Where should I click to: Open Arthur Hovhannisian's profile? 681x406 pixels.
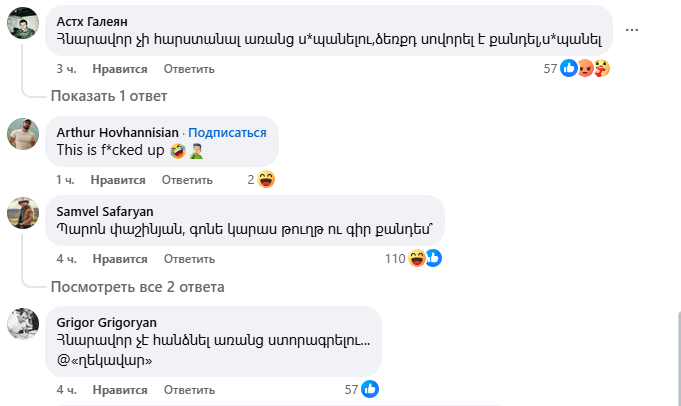pos(118,132)
